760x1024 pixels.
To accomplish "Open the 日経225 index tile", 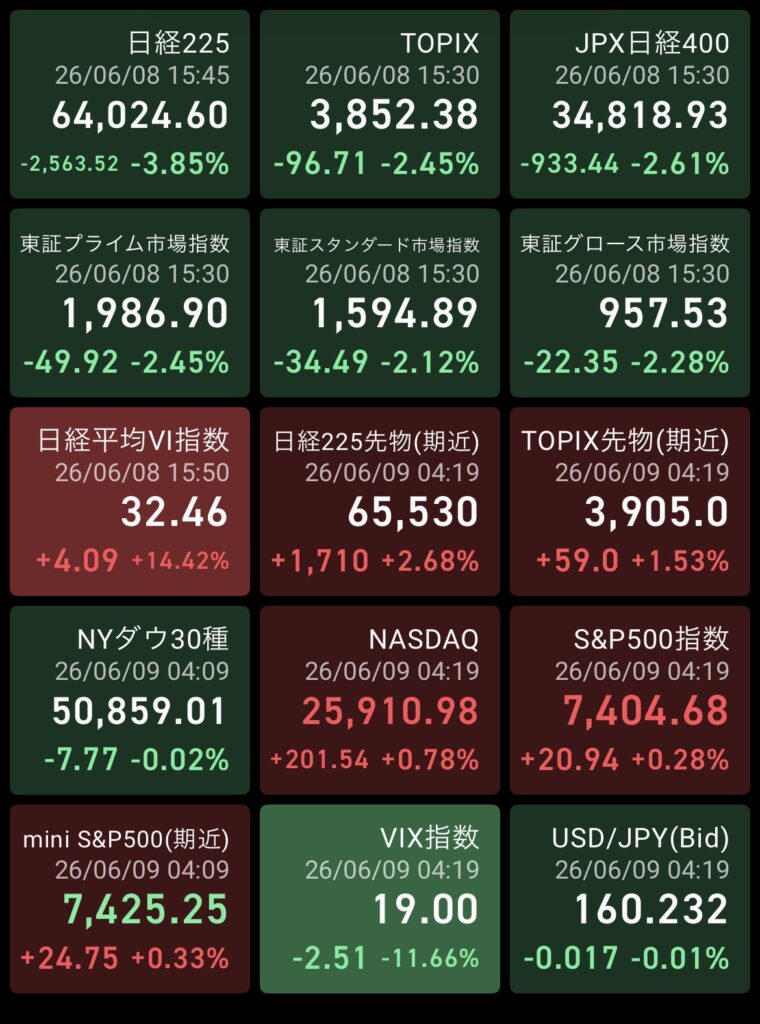I will [130, 104].
